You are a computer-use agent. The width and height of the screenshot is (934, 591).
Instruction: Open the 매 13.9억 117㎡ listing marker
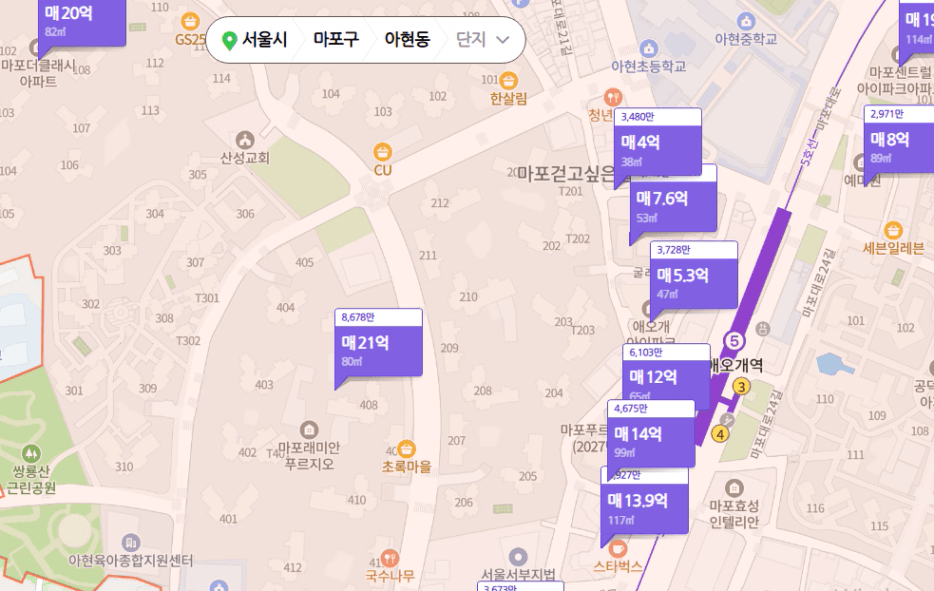pos(644,507)
